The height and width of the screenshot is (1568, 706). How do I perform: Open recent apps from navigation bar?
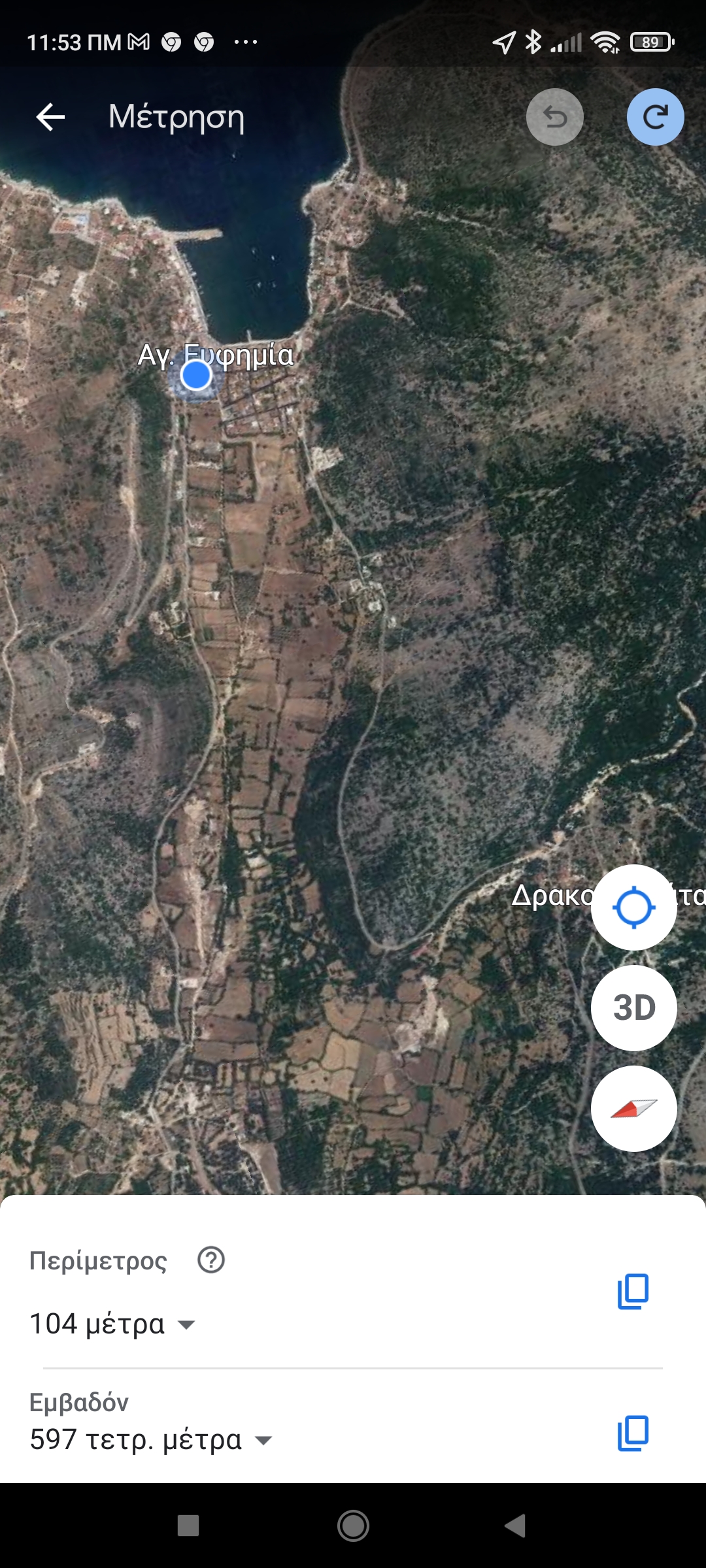pos(188,1526)
